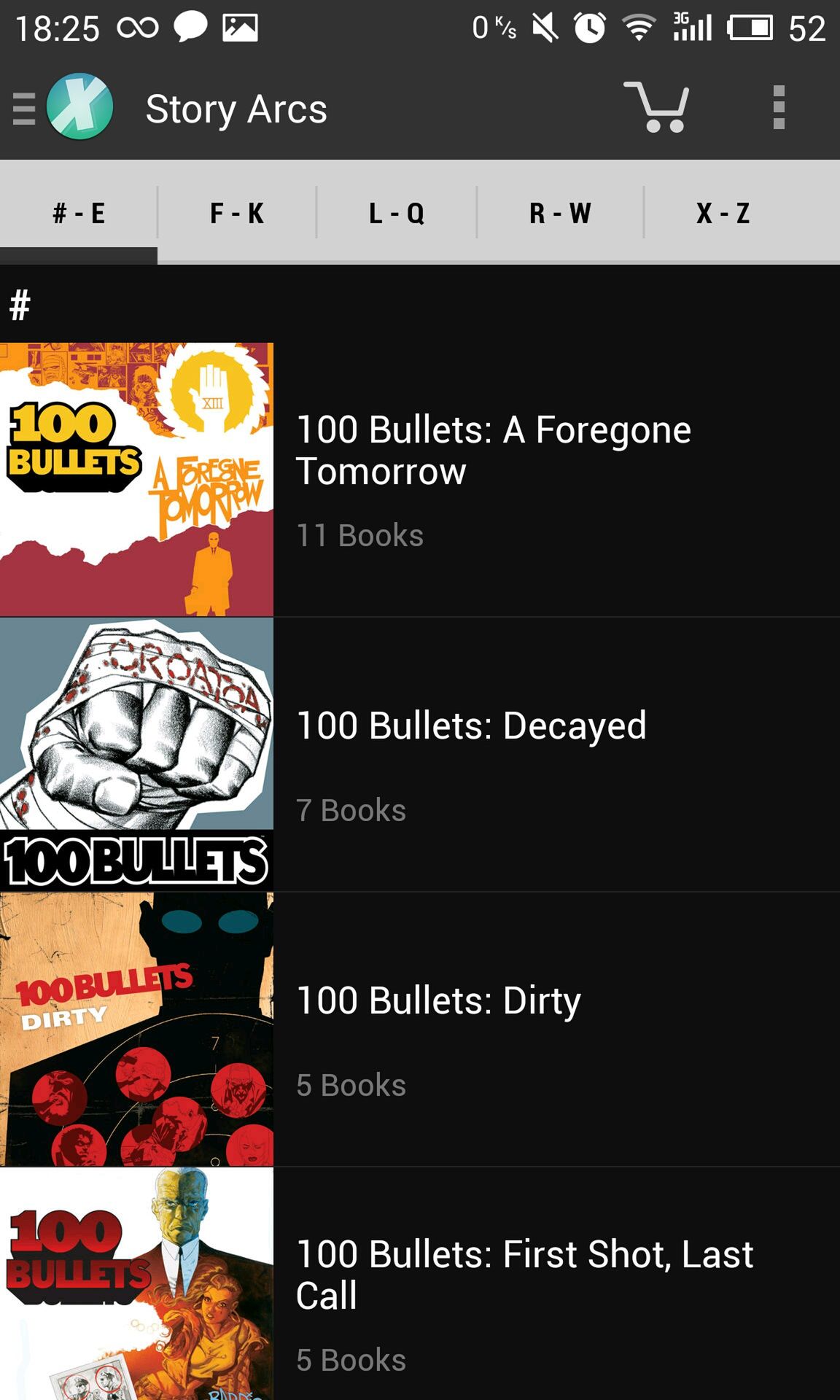This screenshot has width=840, height=1400.
Task: Select the # - E tab
Action: pyautogui.click(x=79, y=213)
